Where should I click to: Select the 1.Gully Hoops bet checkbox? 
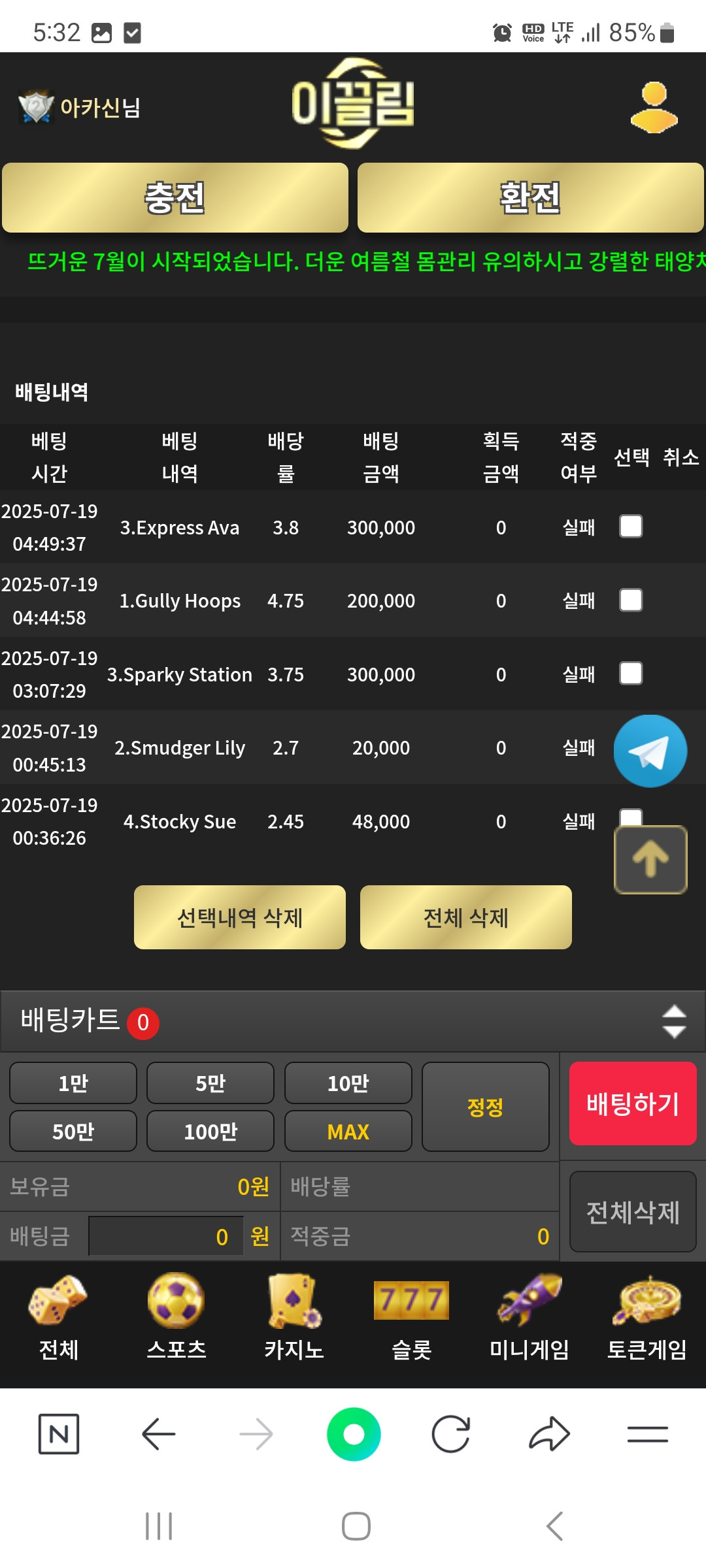click(631, 600)
